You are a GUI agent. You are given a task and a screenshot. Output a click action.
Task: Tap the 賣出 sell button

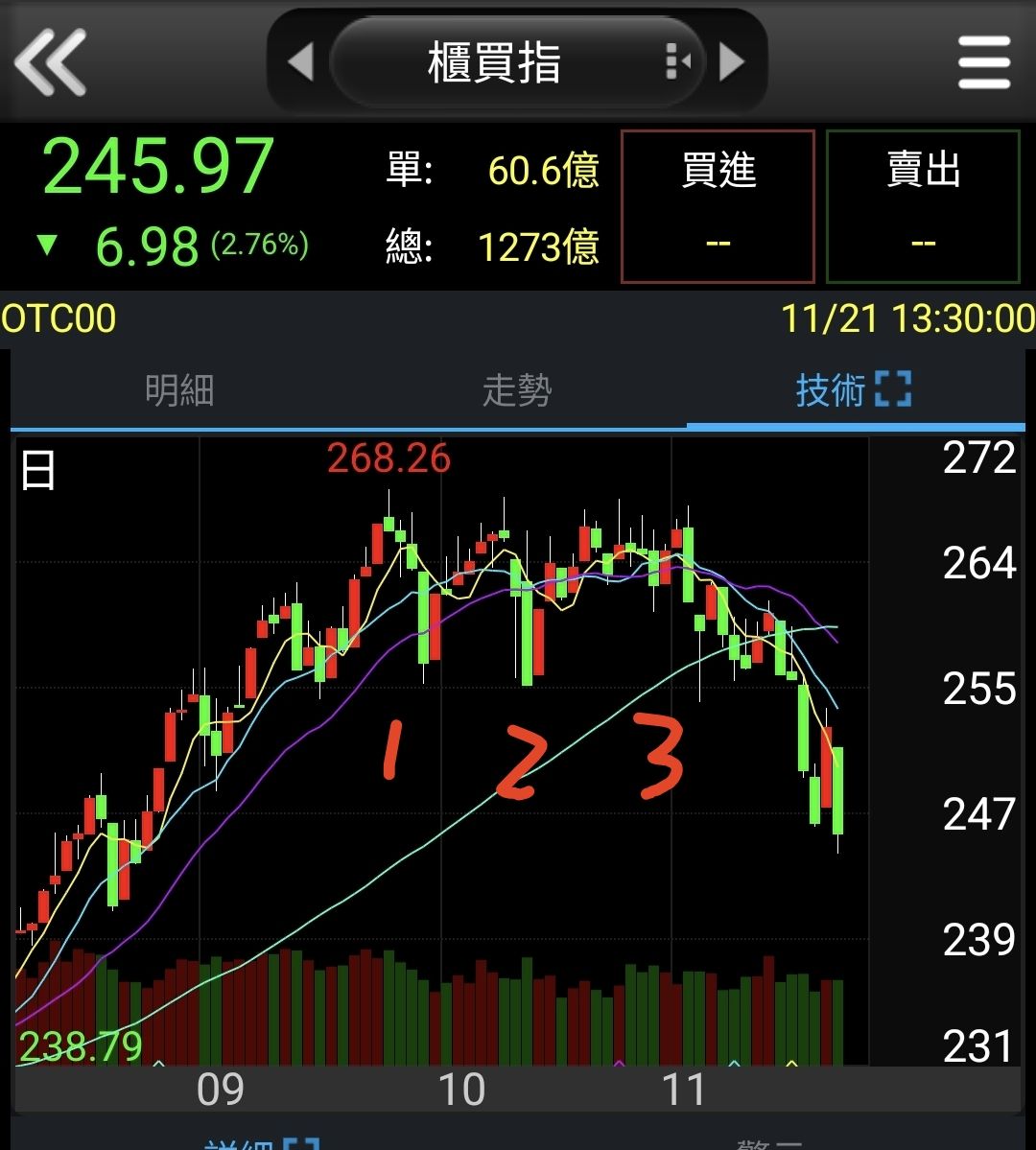[923, 206]
